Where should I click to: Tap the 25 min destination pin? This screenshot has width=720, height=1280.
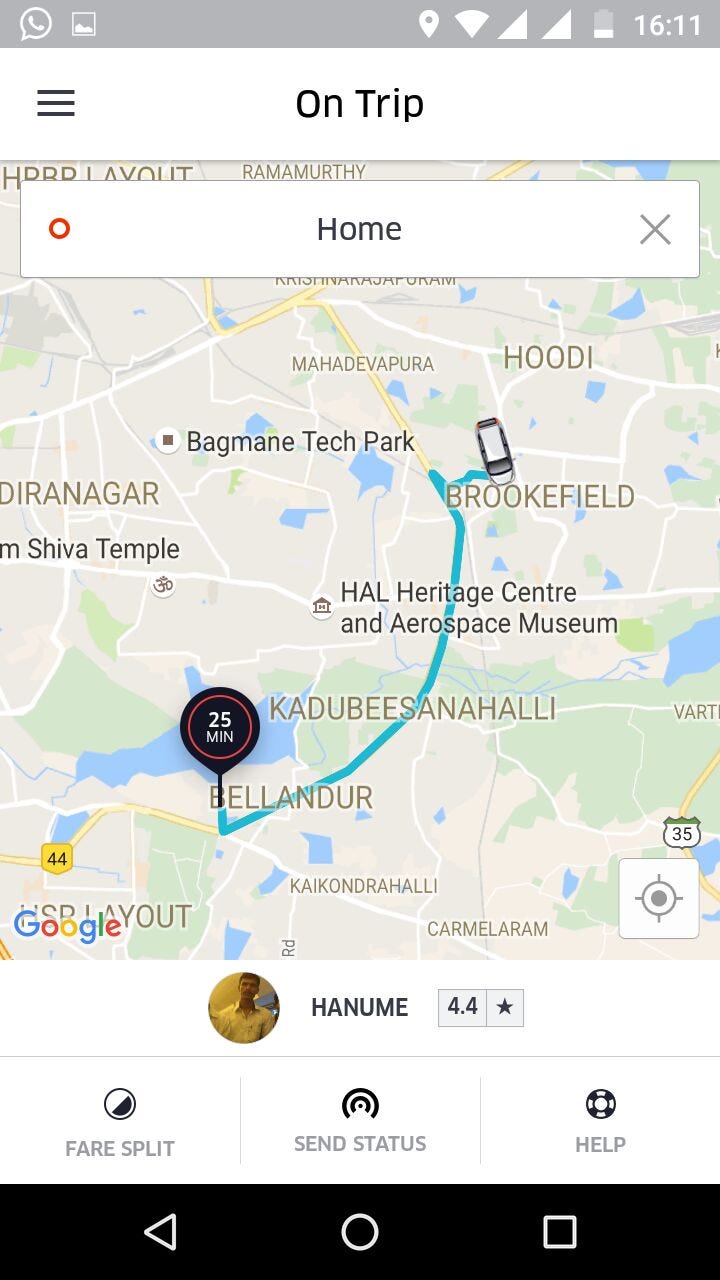220,728
